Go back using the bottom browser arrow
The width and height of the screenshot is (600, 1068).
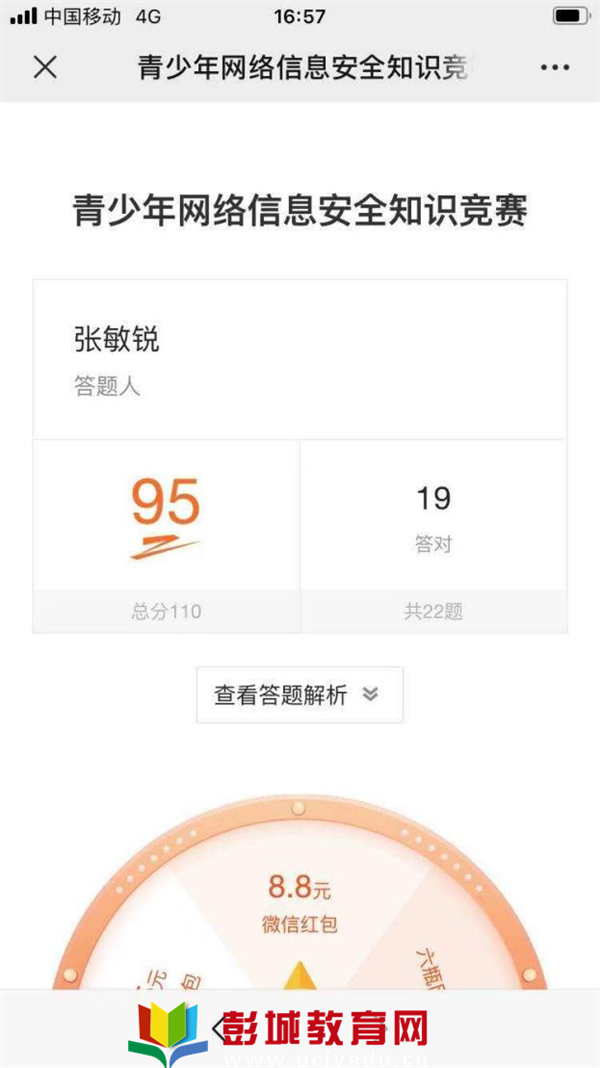[219, 1026]
